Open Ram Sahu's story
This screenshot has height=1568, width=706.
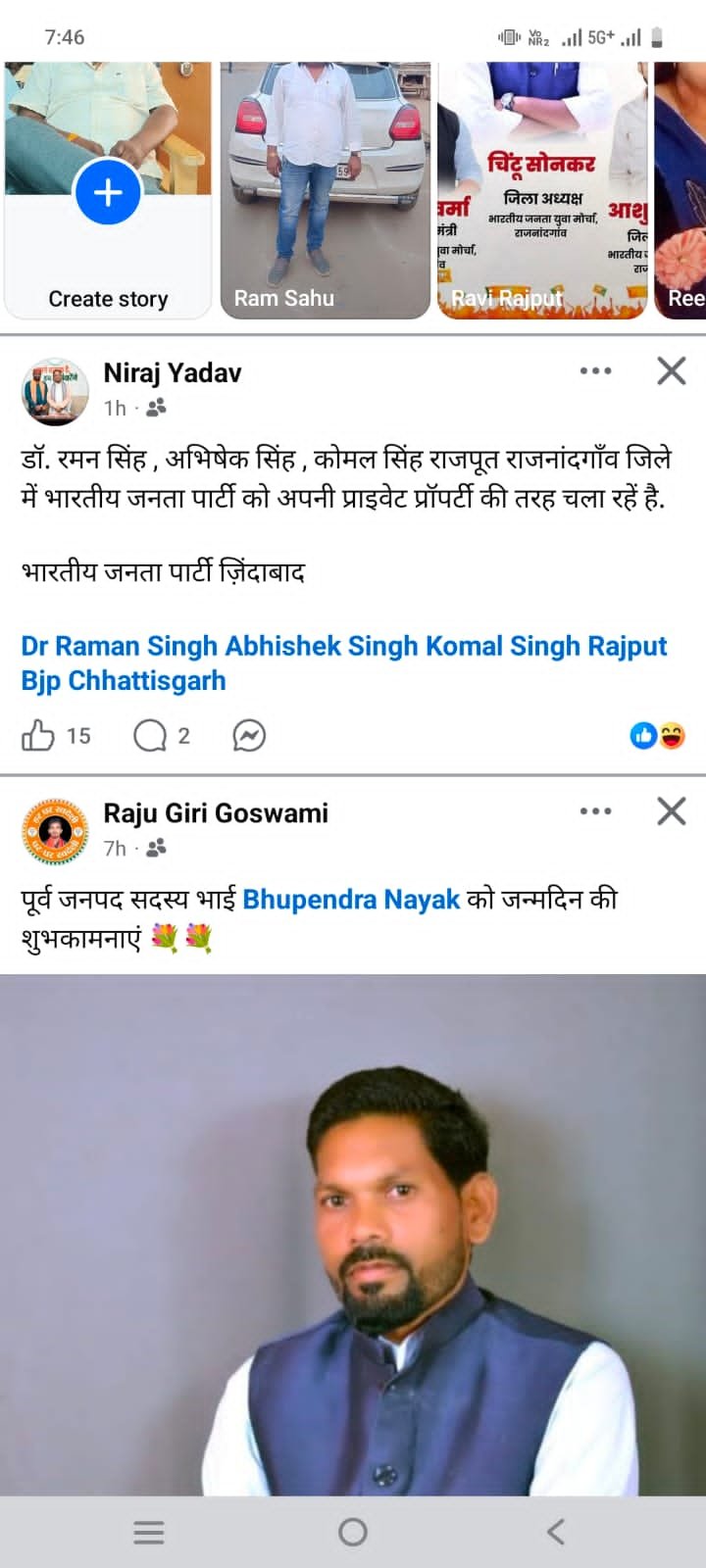325,191
